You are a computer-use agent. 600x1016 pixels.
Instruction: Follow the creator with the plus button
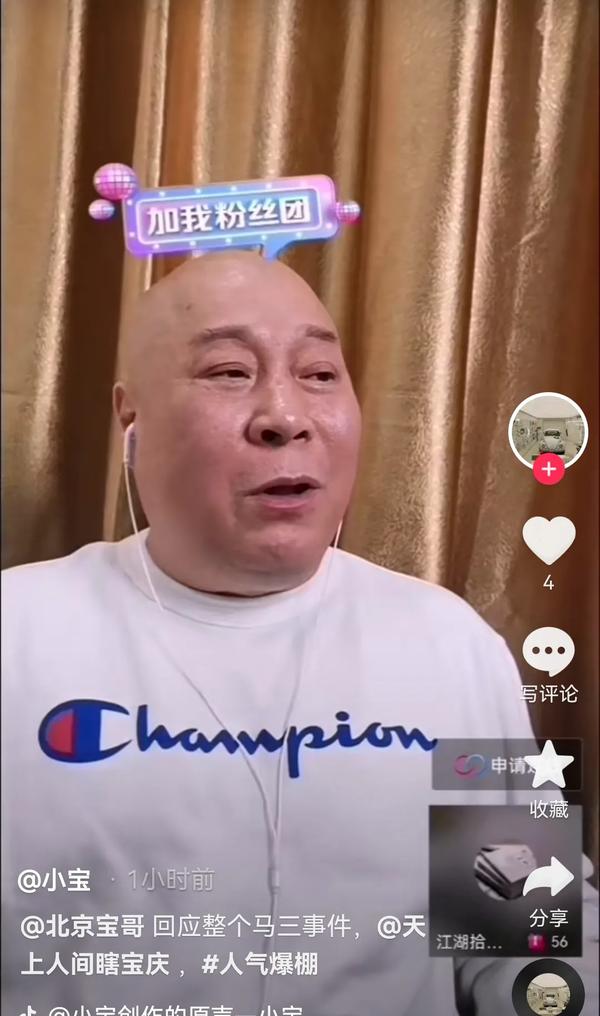[548, 469]
